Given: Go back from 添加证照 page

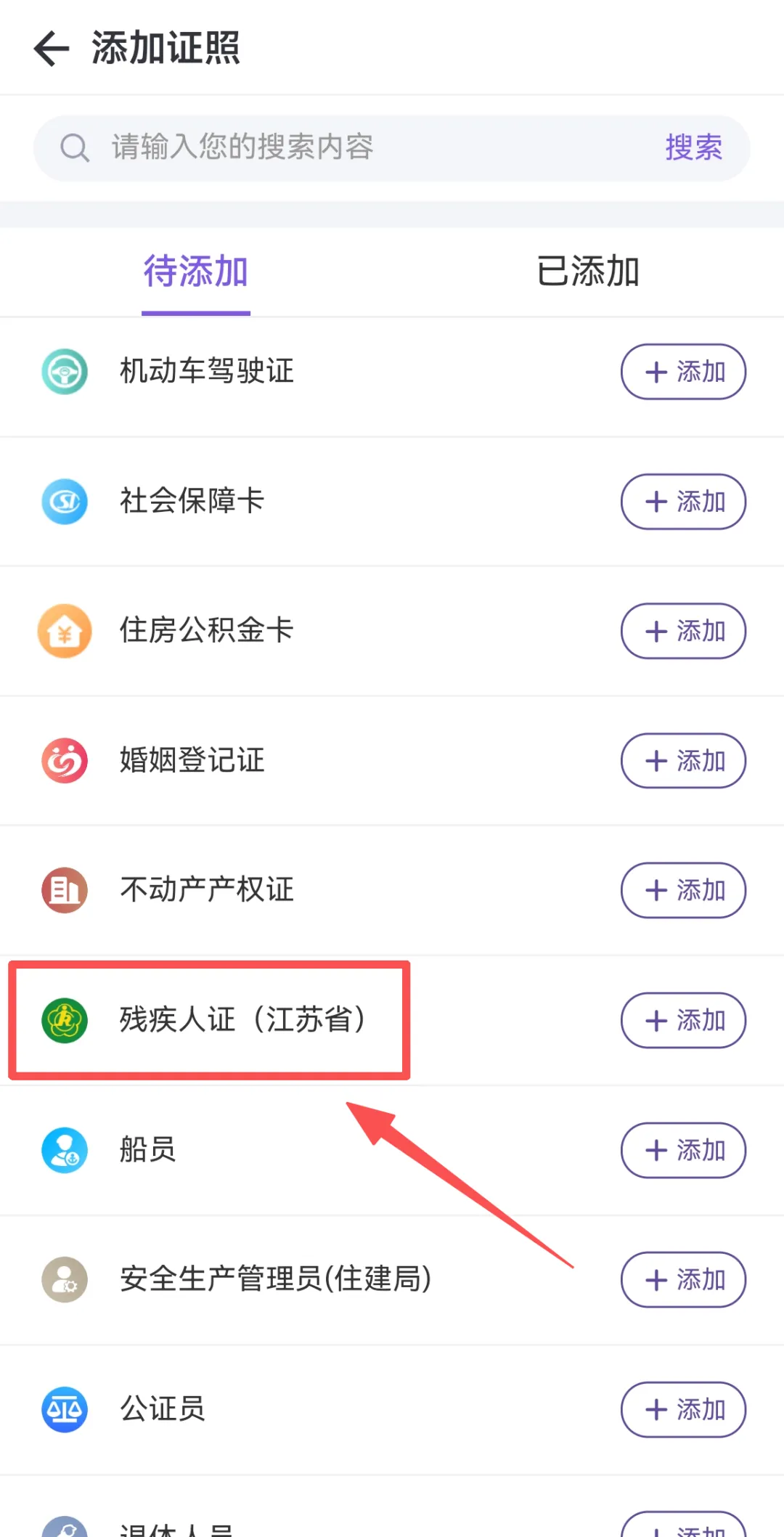Looking at the screenshot, I should [52, 49].
